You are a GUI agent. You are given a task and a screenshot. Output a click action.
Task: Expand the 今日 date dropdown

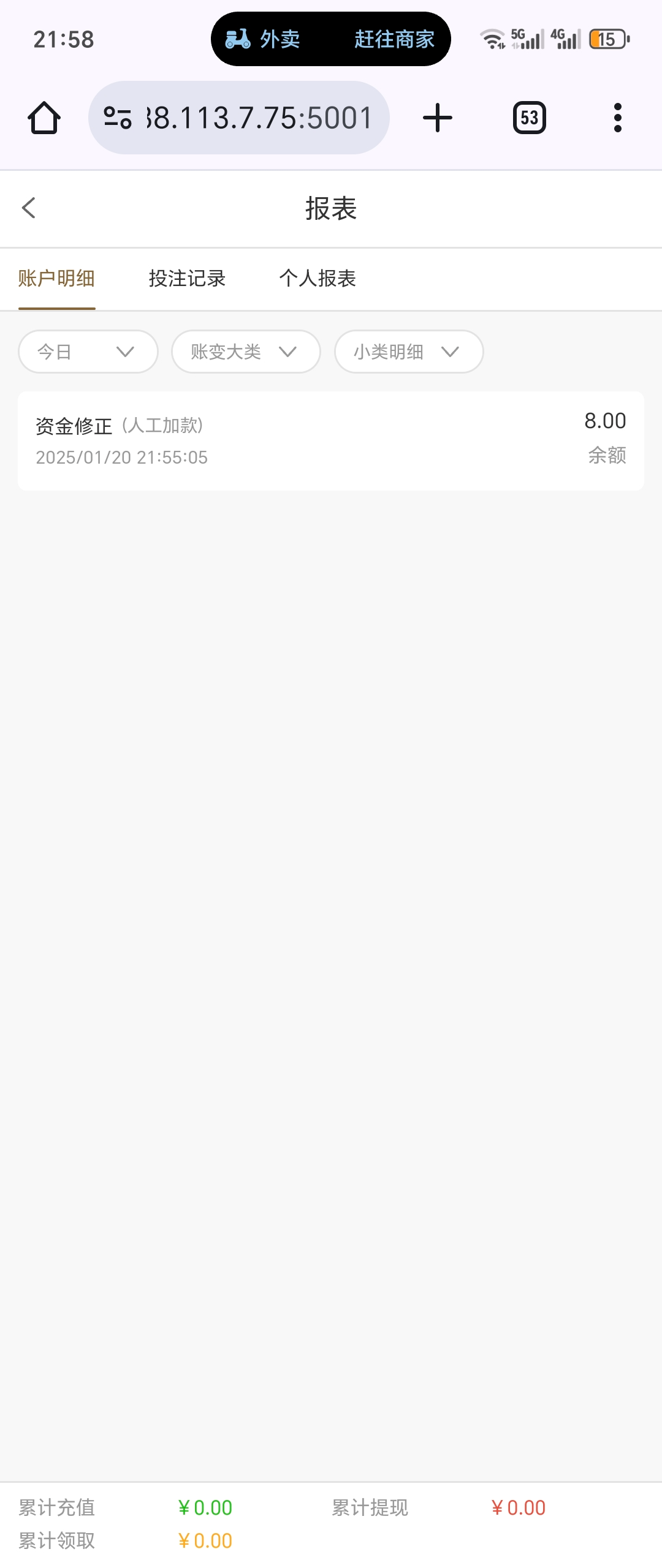coord(88,352)
